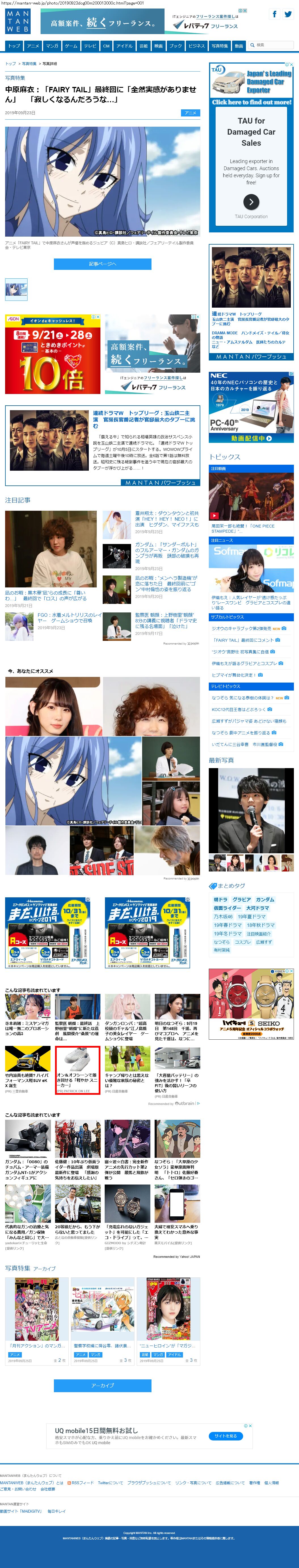Switch to the アニメ navigation tab
This screenshot has width=299, height=1568.
click(33, 46)
